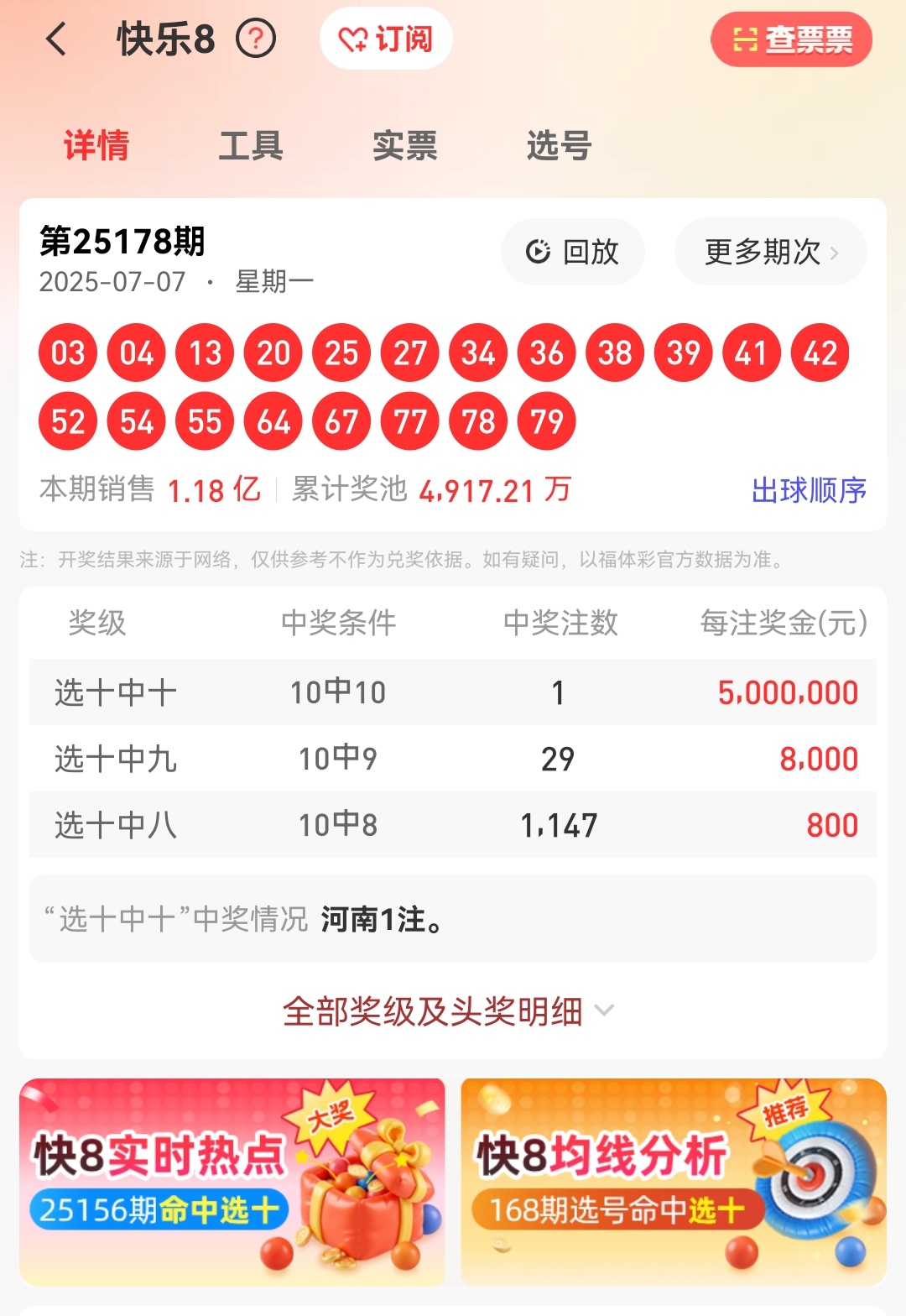Switch to the 工具 tab
This screenshot has height=1316, width=906.
[x=250, y=144]
